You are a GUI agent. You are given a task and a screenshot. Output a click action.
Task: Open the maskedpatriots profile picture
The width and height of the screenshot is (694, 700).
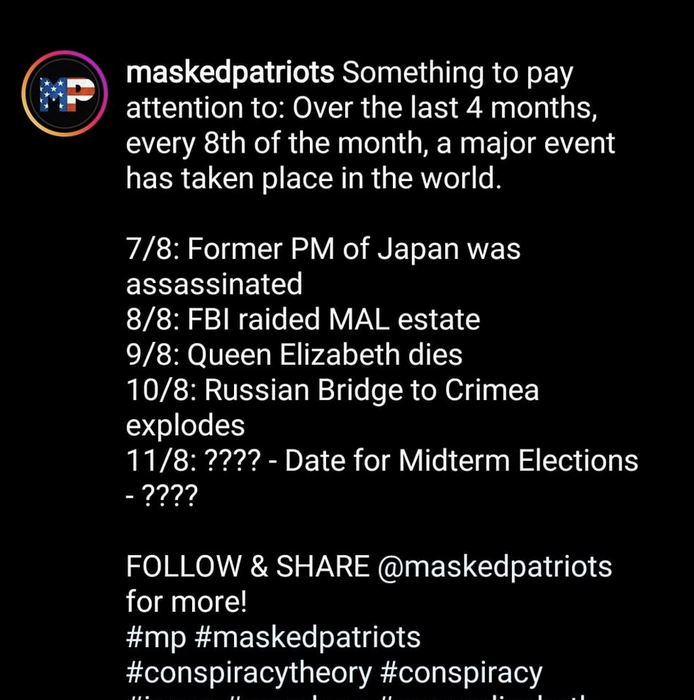click(65, 96)
